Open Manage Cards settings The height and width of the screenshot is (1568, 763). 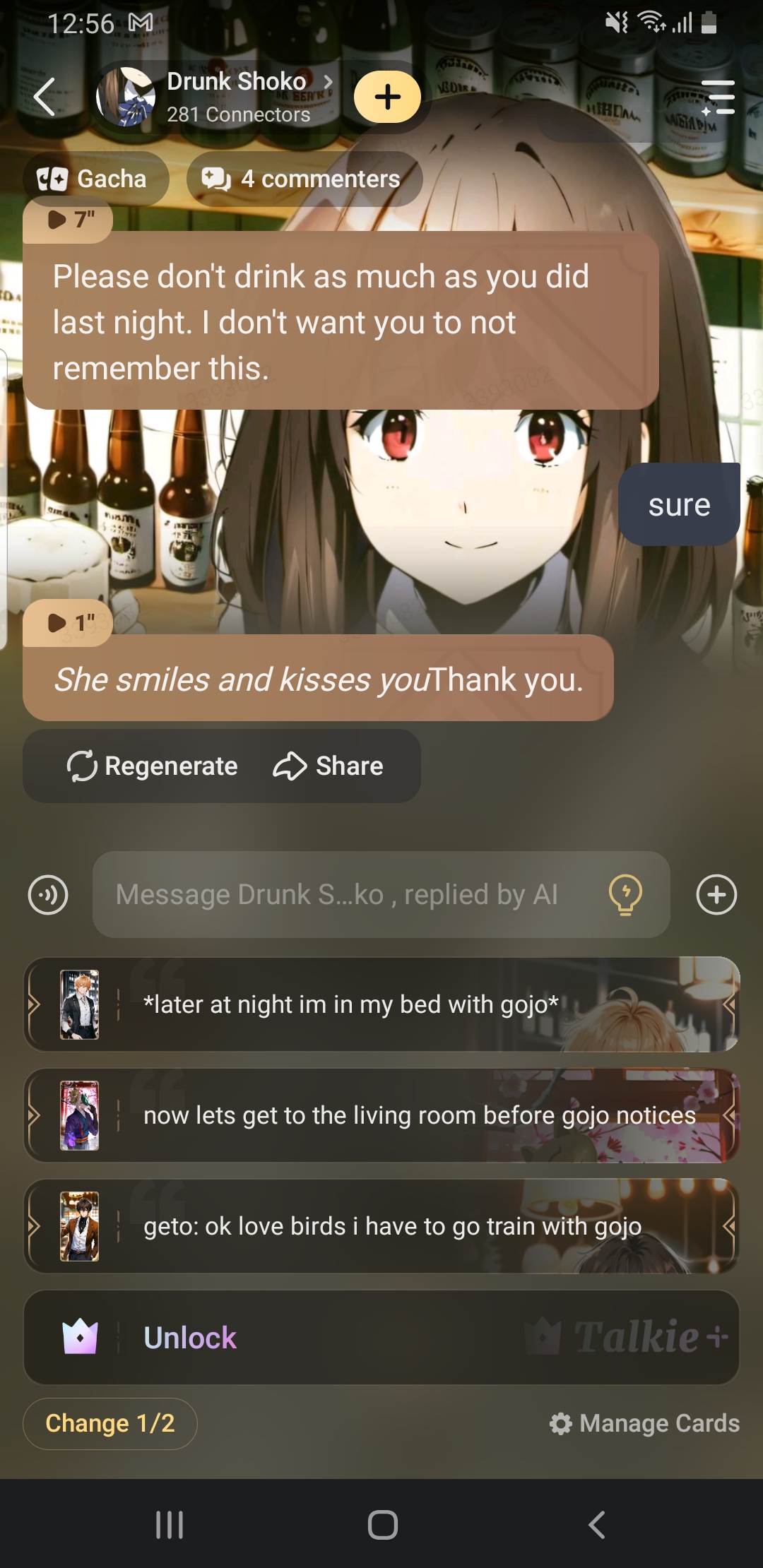click(x=645, y=1423)
